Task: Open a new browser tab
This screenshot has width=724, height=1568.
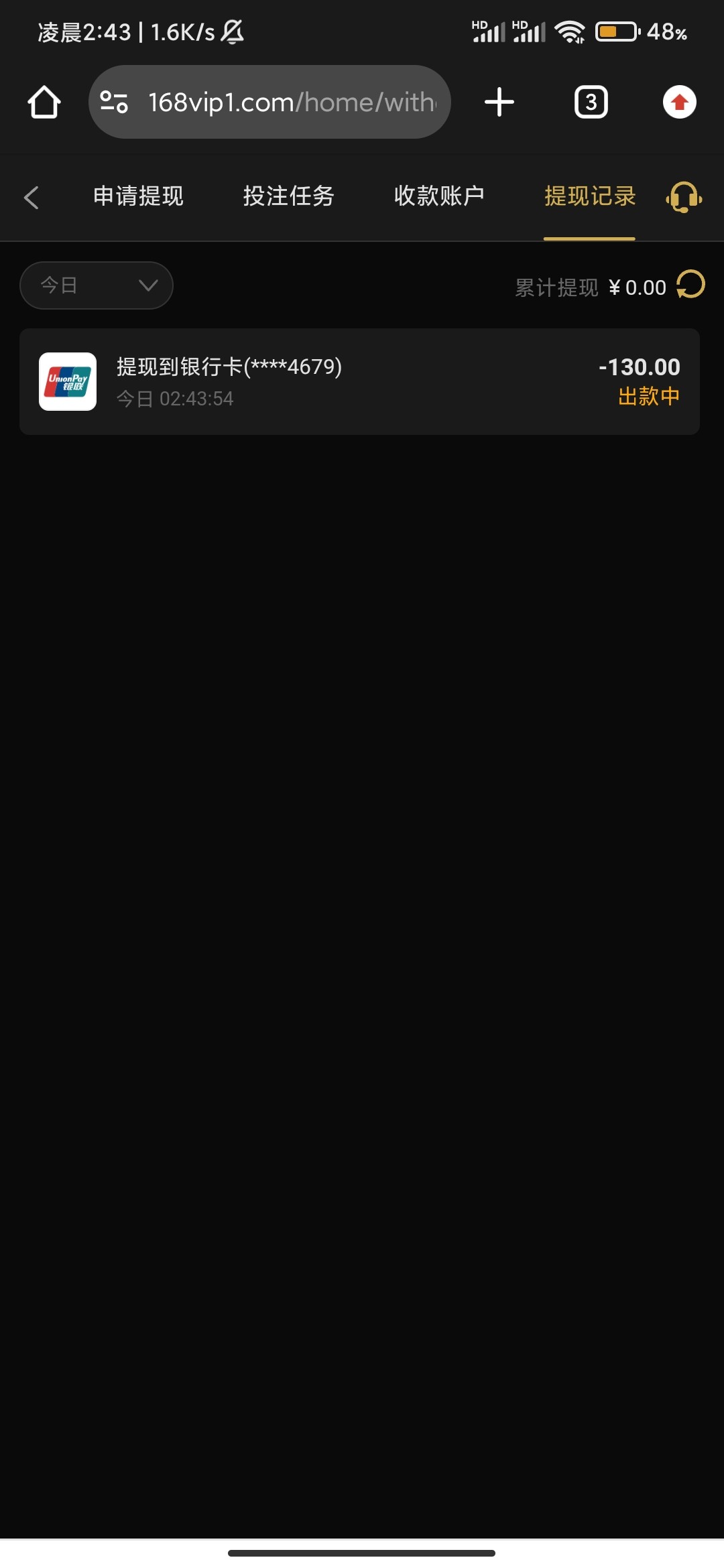Action: pyautogui.click(x=499, y=102)
